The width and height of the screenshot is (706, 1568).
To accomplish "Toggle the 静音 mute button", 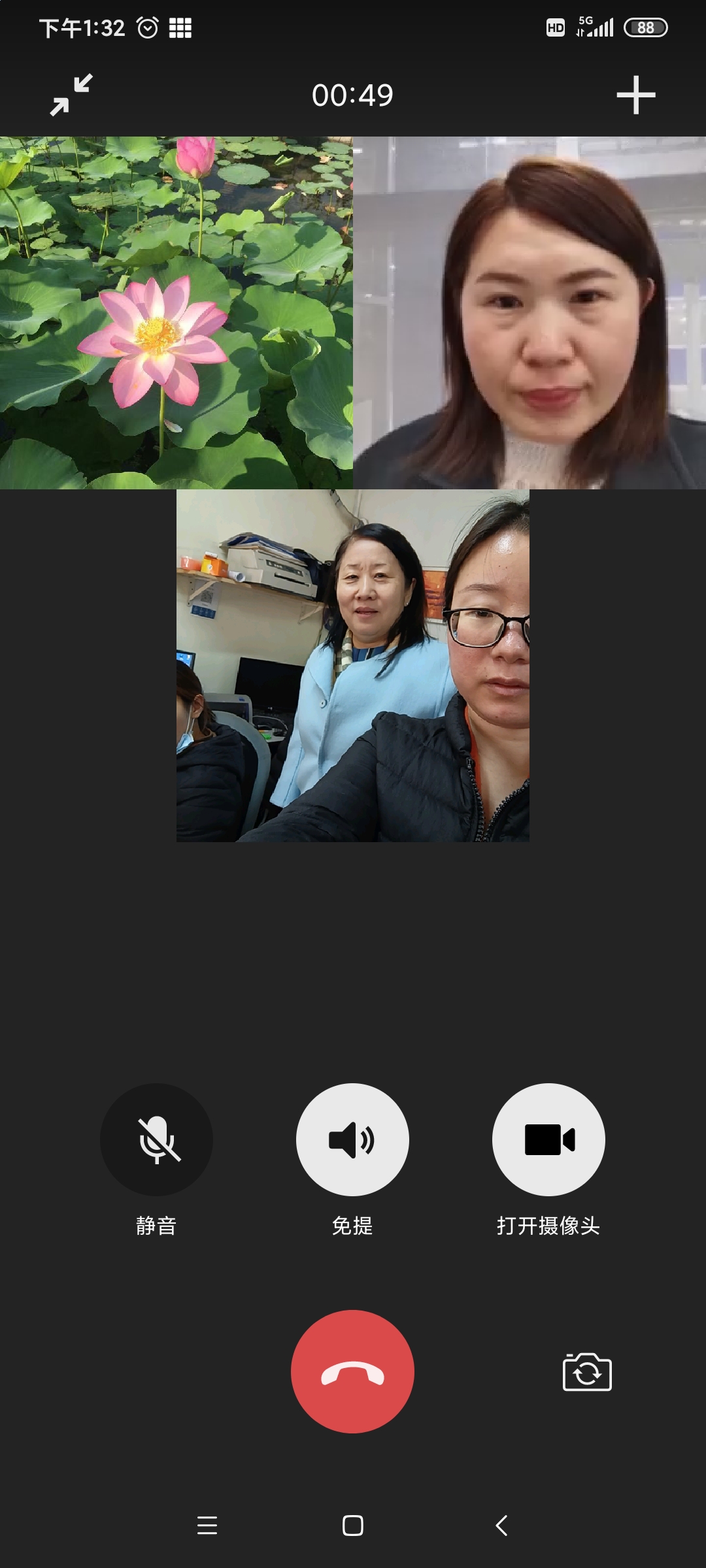I will click(156, 1139).
